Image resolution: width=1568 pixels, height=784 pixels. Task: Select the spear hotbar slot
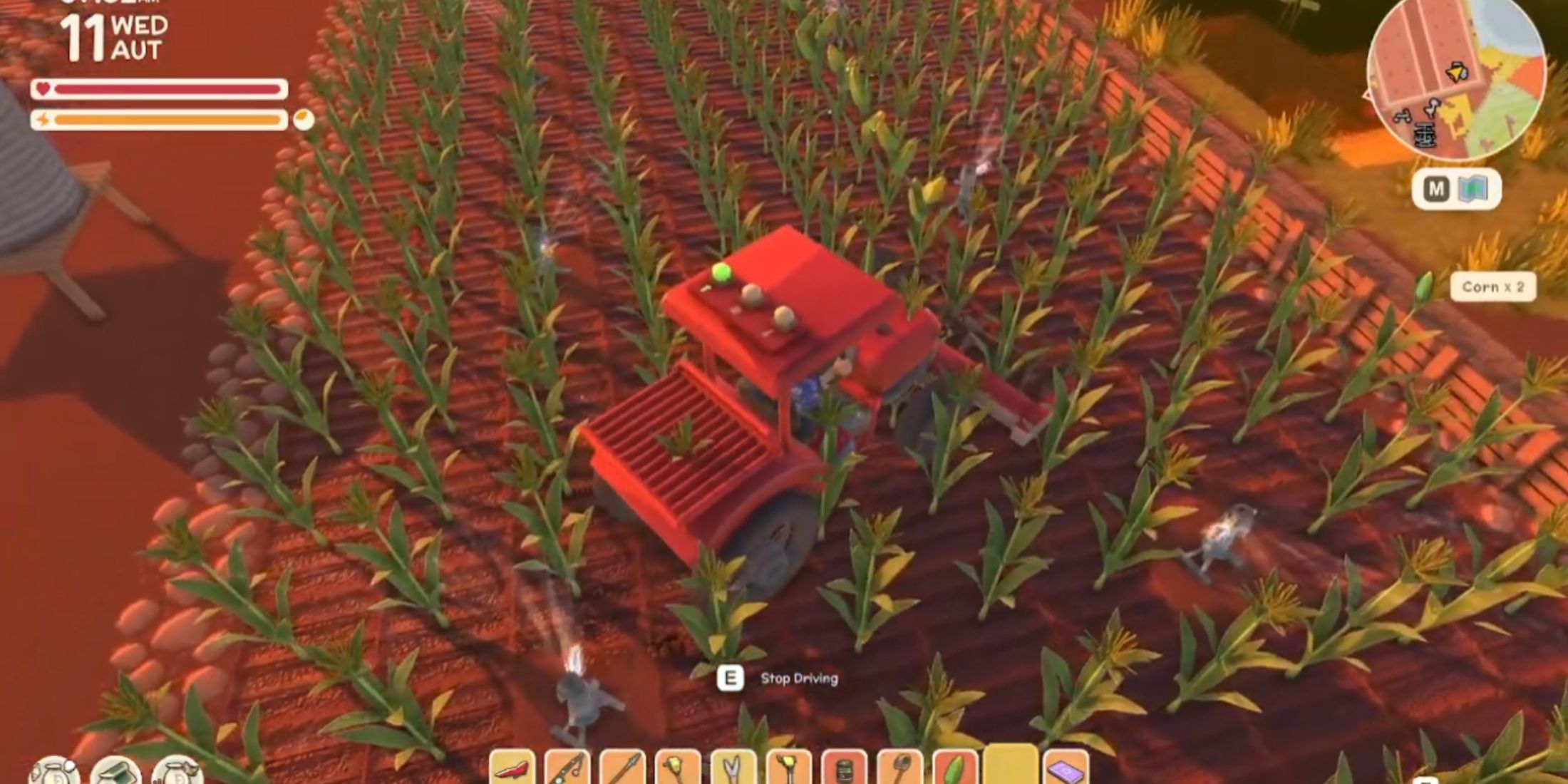623,770
